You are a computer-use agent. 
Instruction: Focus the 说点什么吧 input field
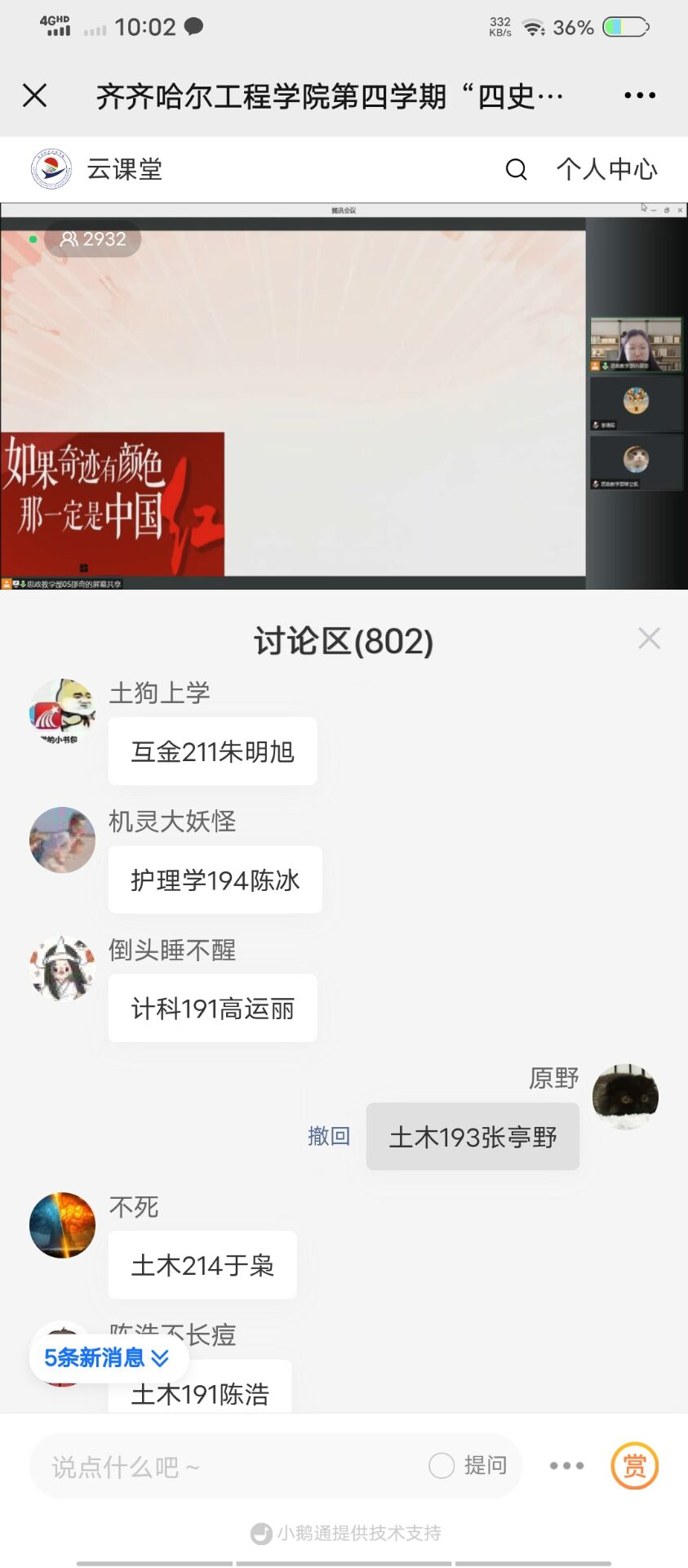[x=229, y=1467]
